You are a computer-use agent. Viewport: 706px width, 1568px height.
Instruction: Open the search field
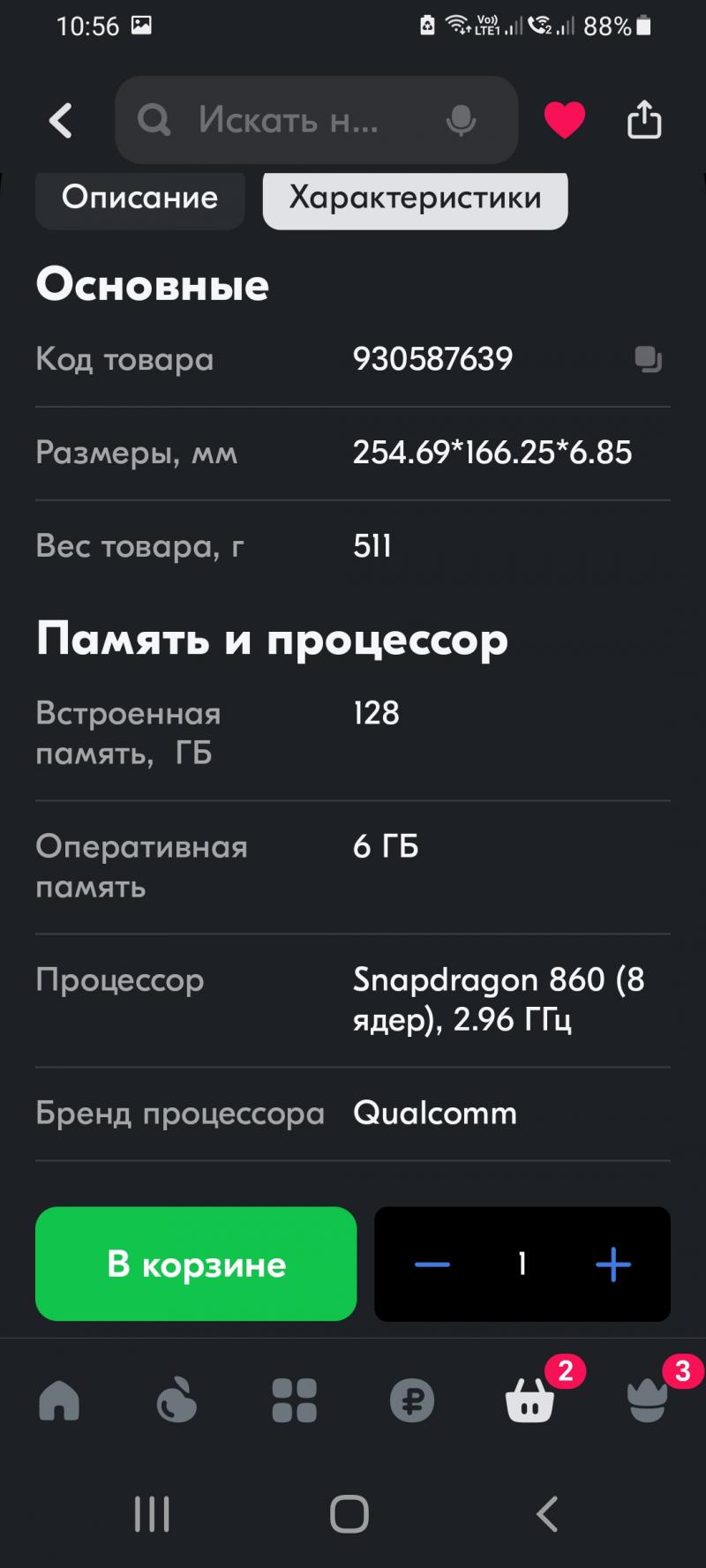[316, 120]
